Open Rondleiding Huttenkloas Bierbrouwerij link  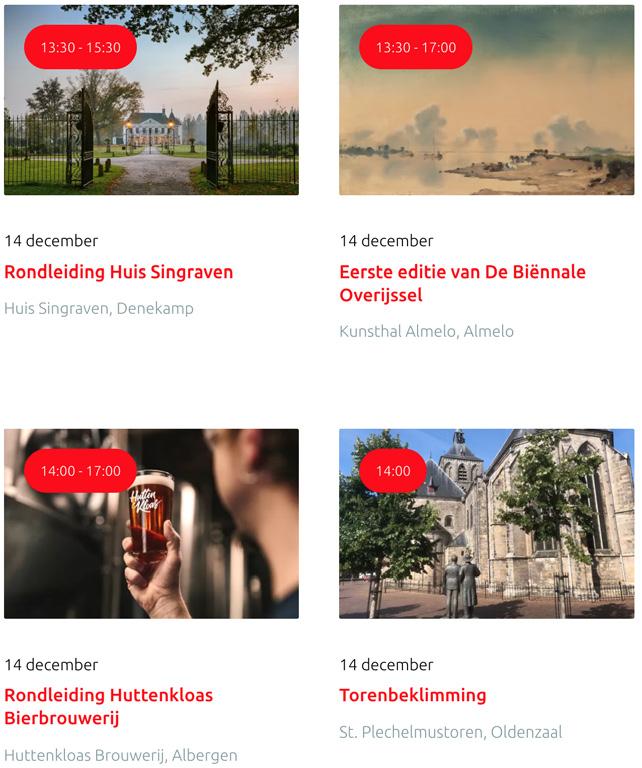click(108, 706)
